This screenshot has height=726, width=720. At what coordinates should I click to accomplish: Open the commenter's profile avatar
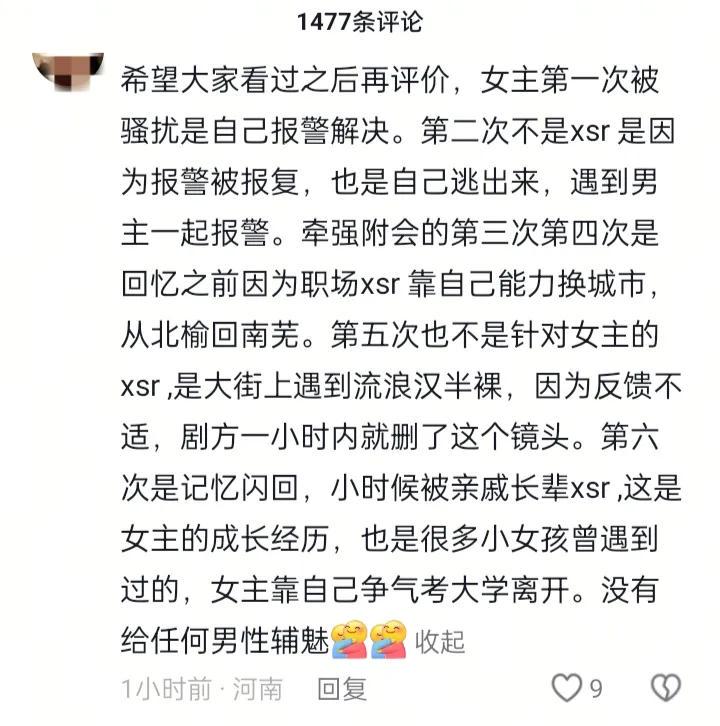point(68,72)
